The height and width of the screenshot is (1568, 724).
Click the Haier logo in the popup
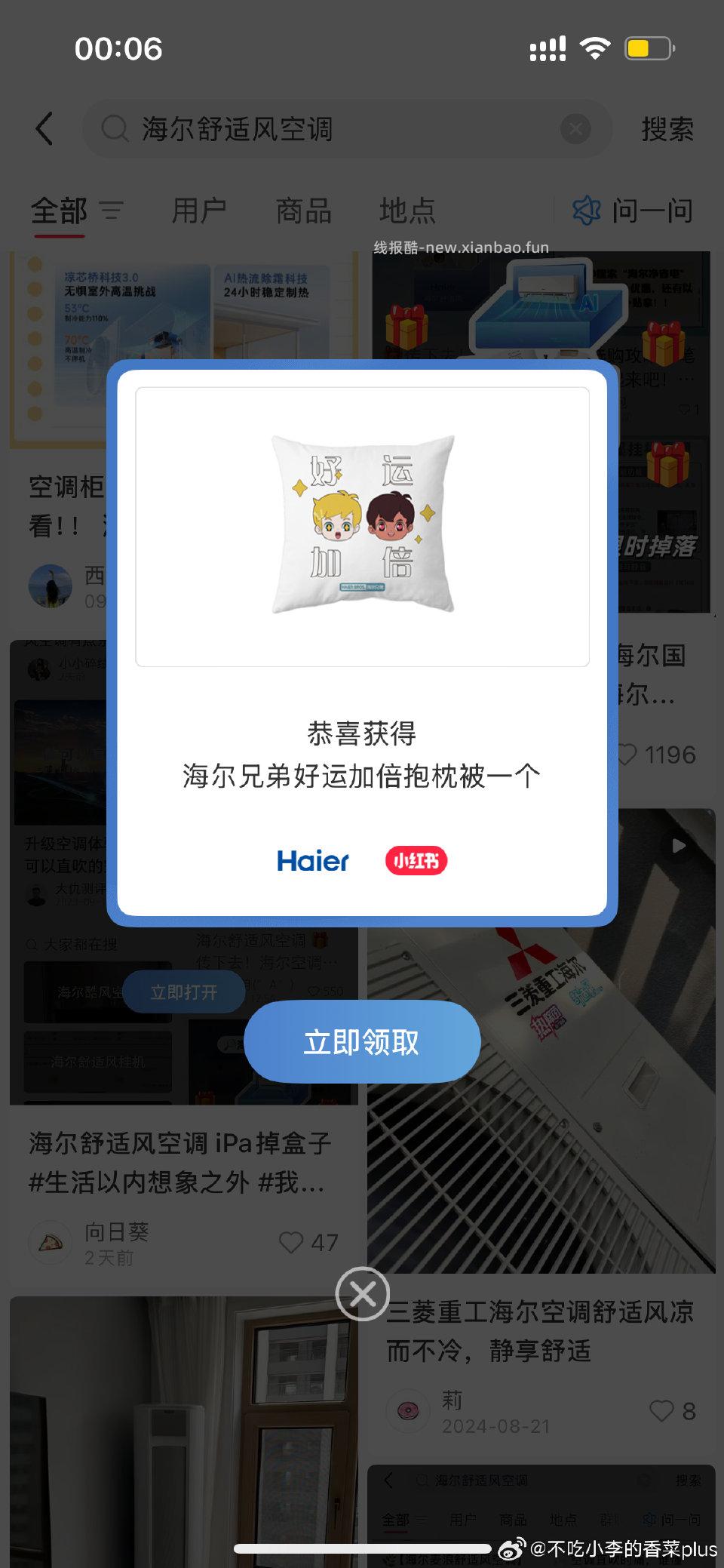point(313,861)
